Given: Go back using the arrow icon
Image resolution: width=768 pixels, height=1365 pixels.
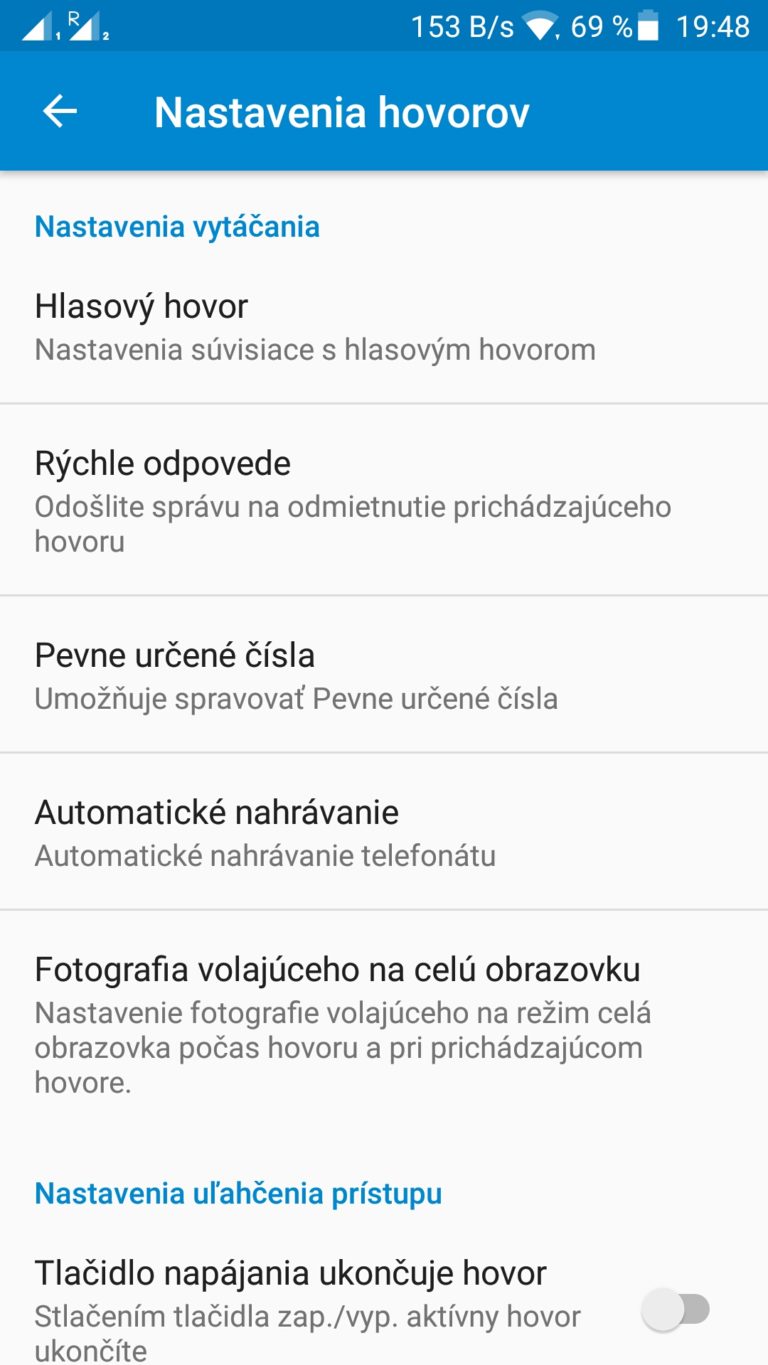Looking at the screenshot, I should [60, 112].
